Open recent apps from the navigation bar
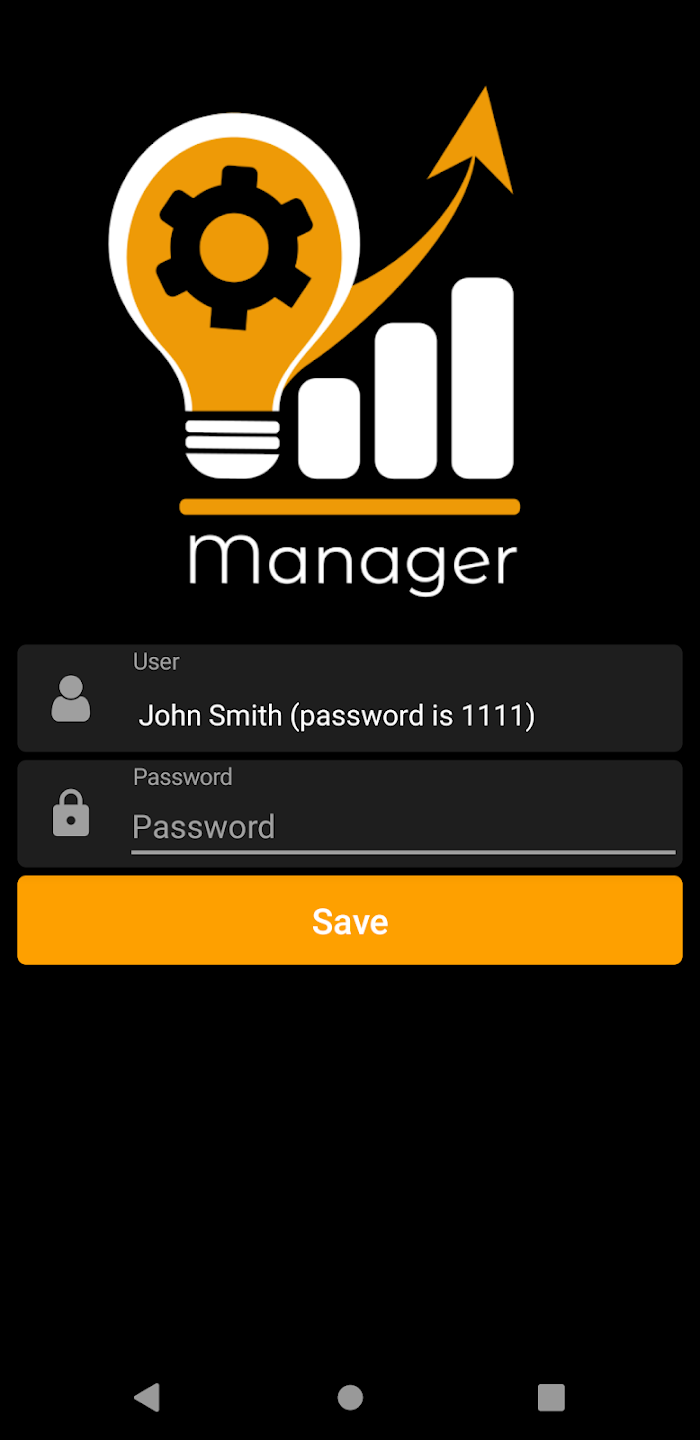The image size is (700, 1440). coord(551,1397)
